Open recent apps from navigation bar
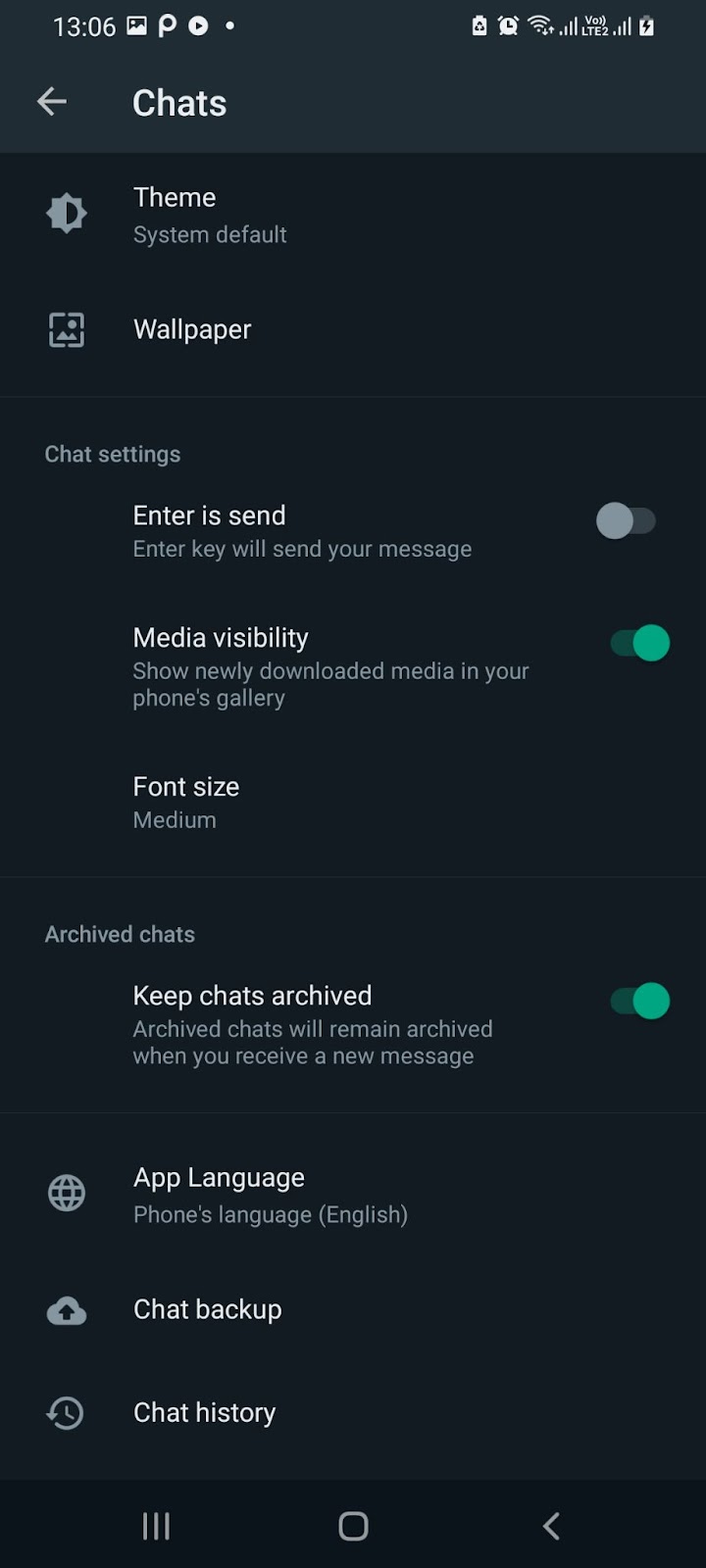The width and height of the screenshot is (706, 1568). coord(156,1526)
